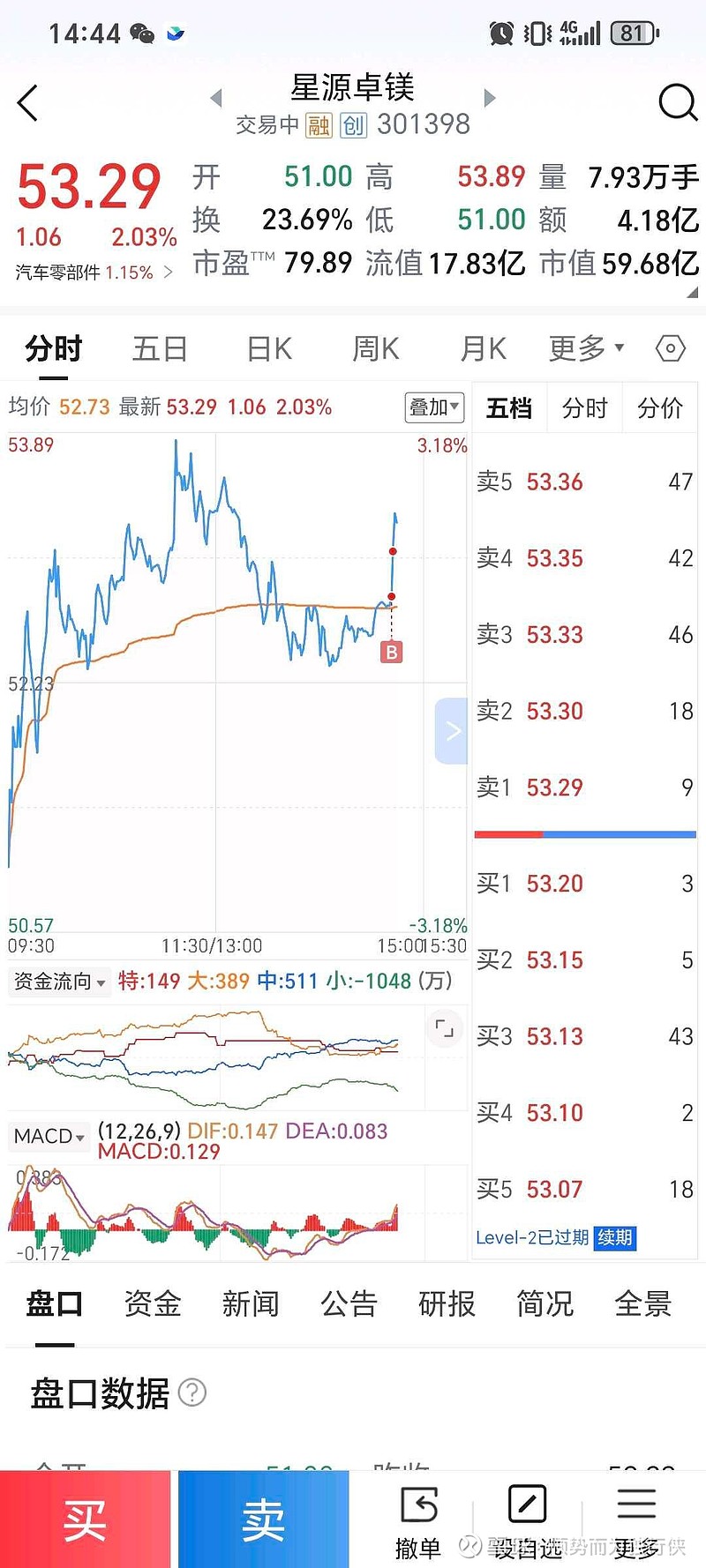Open chart settings hexagon icon
The height and width of the screenshot is (1568, 706).
pyautogui.click(x=671, y=349)
